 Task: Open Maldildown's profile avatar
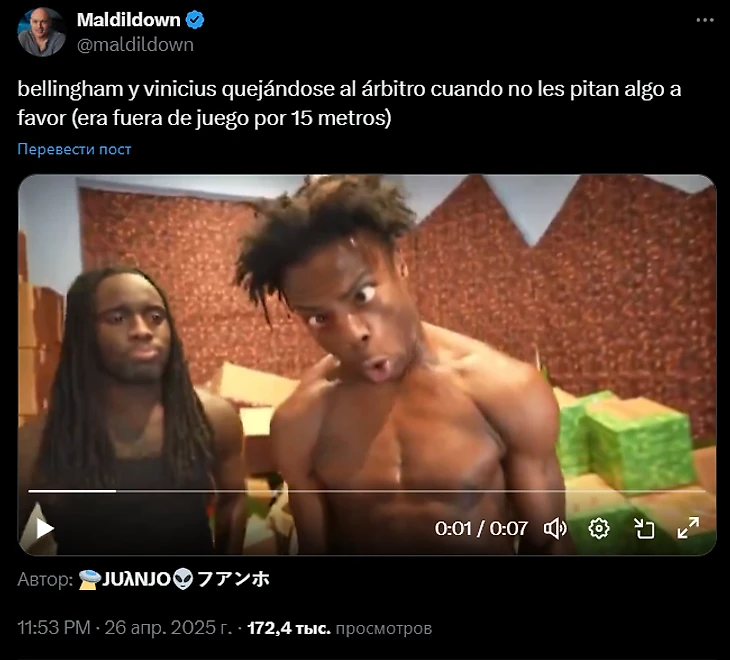coord(41,32)
